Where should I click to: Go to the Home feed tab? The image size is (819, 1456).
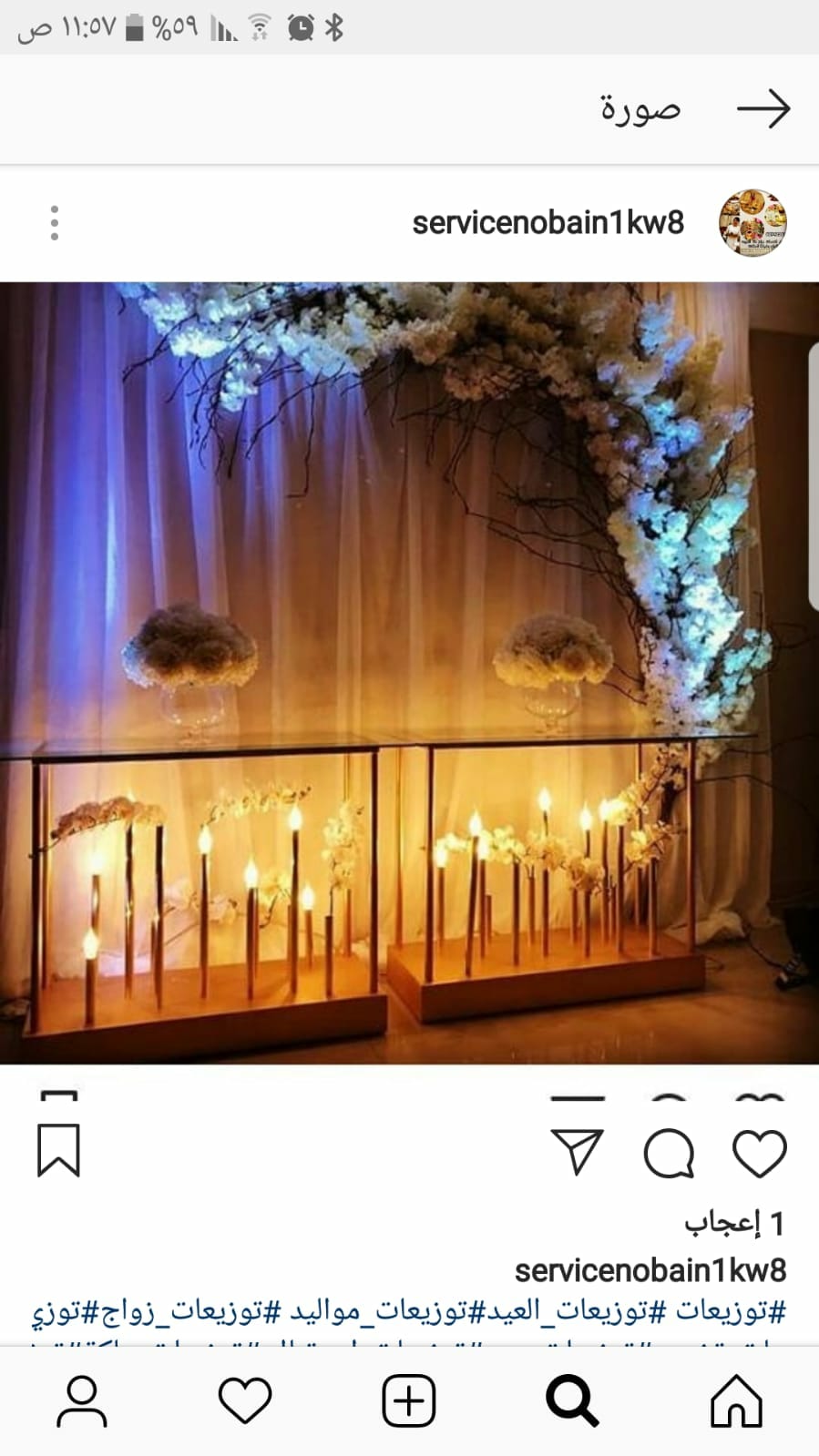736,1400
